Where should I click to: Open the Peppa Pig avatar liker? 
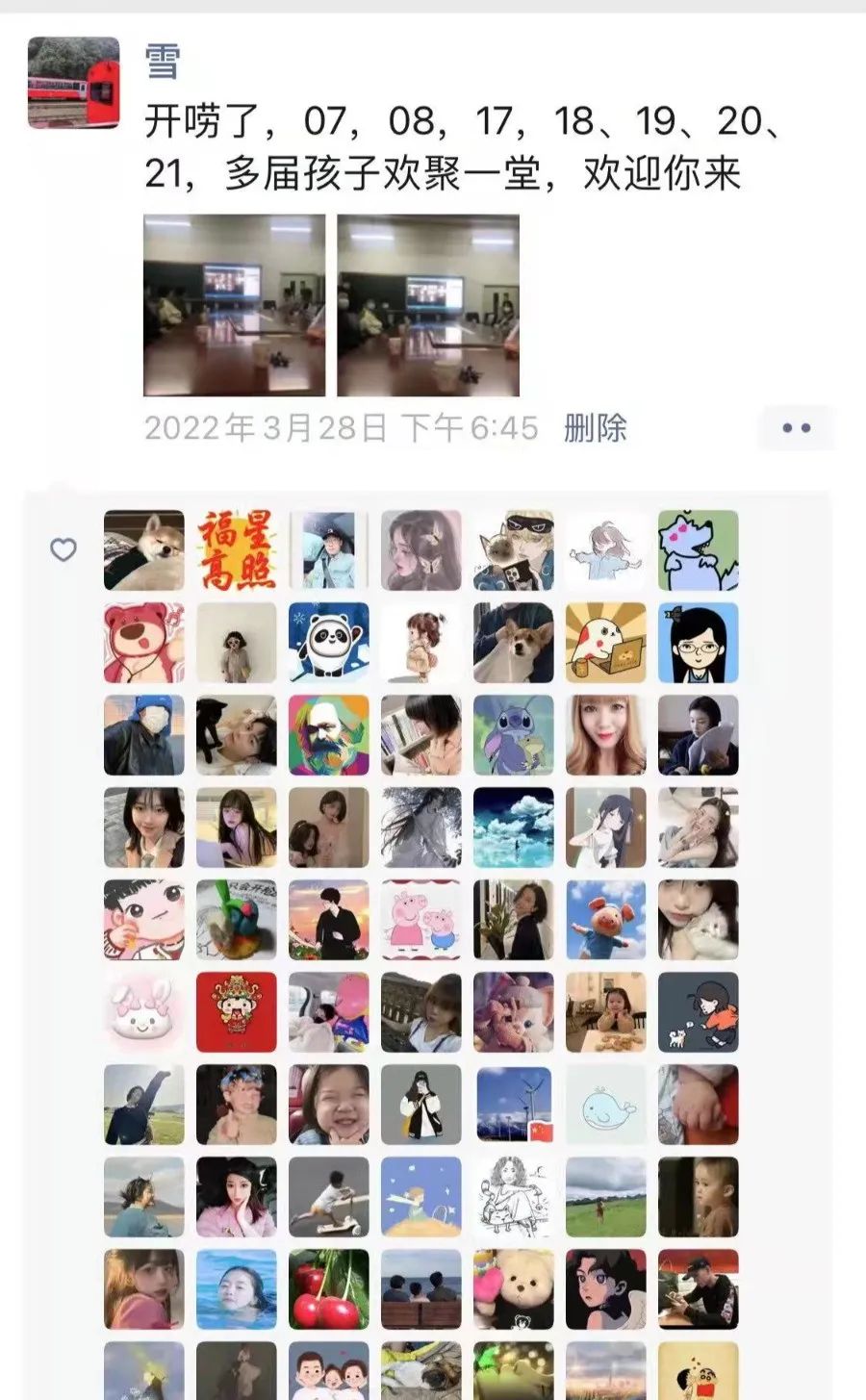pos(421,920)
